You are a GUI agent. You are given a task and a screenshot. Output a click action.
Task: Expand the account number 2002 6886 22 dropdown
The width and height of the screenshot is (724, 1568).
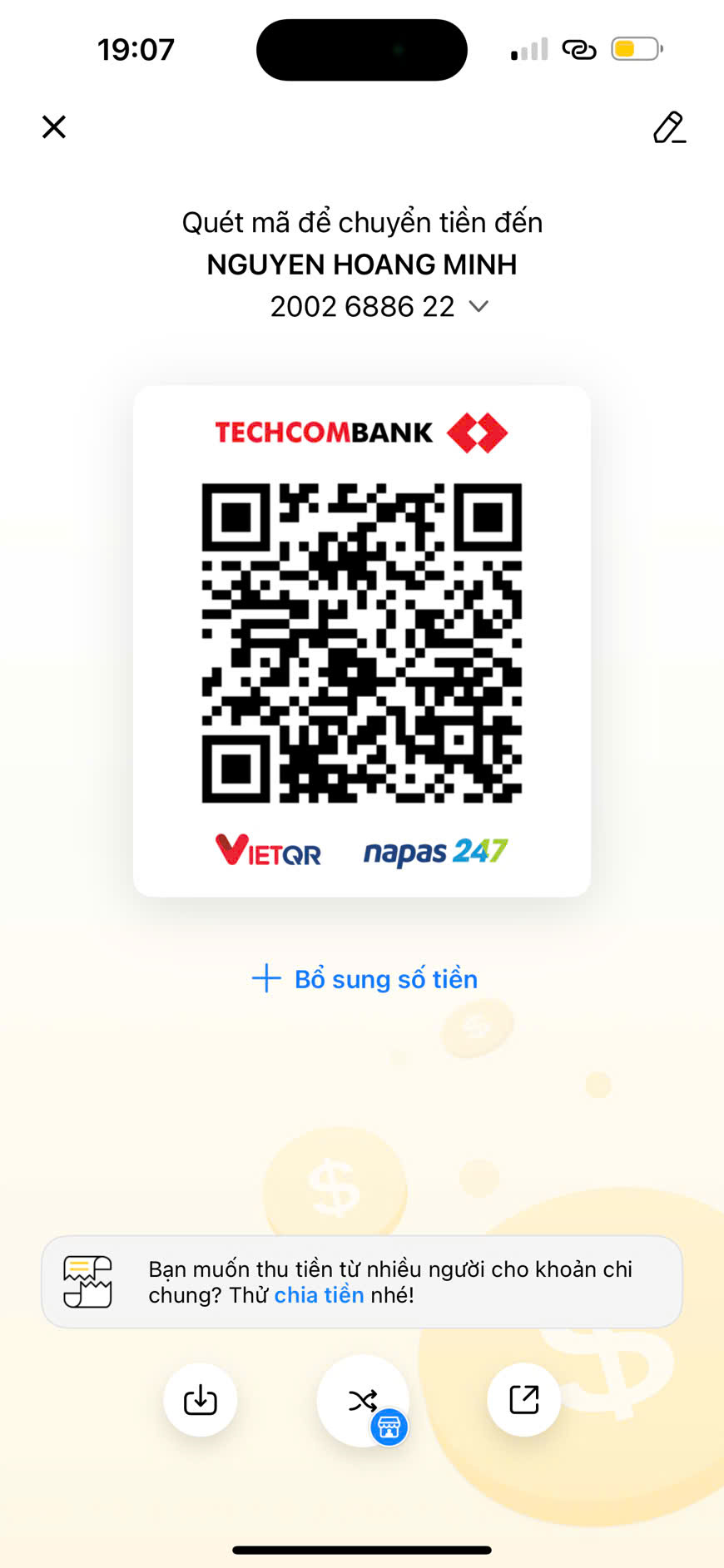tap(479, 306)
